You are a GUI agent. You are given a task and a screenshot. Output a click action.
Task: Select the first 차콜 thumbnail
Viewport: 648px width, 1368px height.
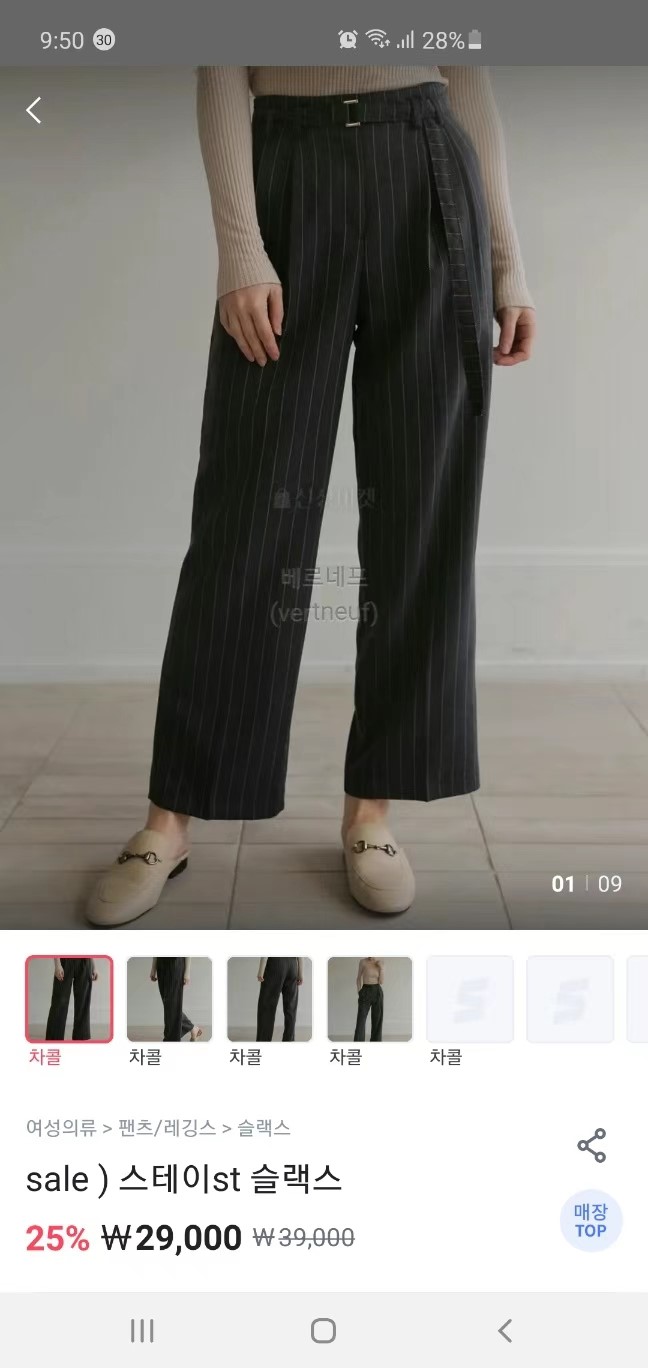pyautogui.click(x=69, y=999)
